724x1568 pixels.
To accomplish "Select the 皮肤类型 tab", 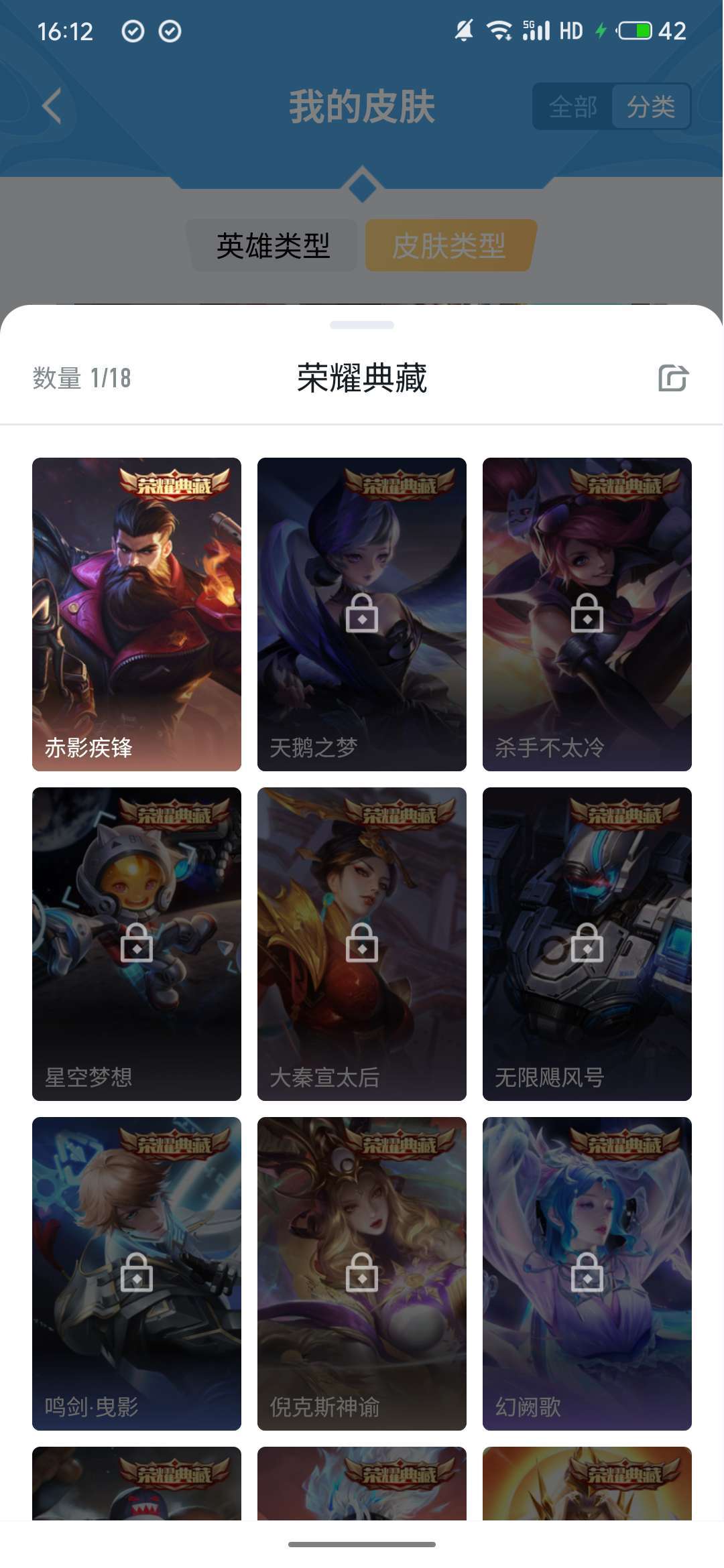I will pyautogui.click(x=449, y=246).
